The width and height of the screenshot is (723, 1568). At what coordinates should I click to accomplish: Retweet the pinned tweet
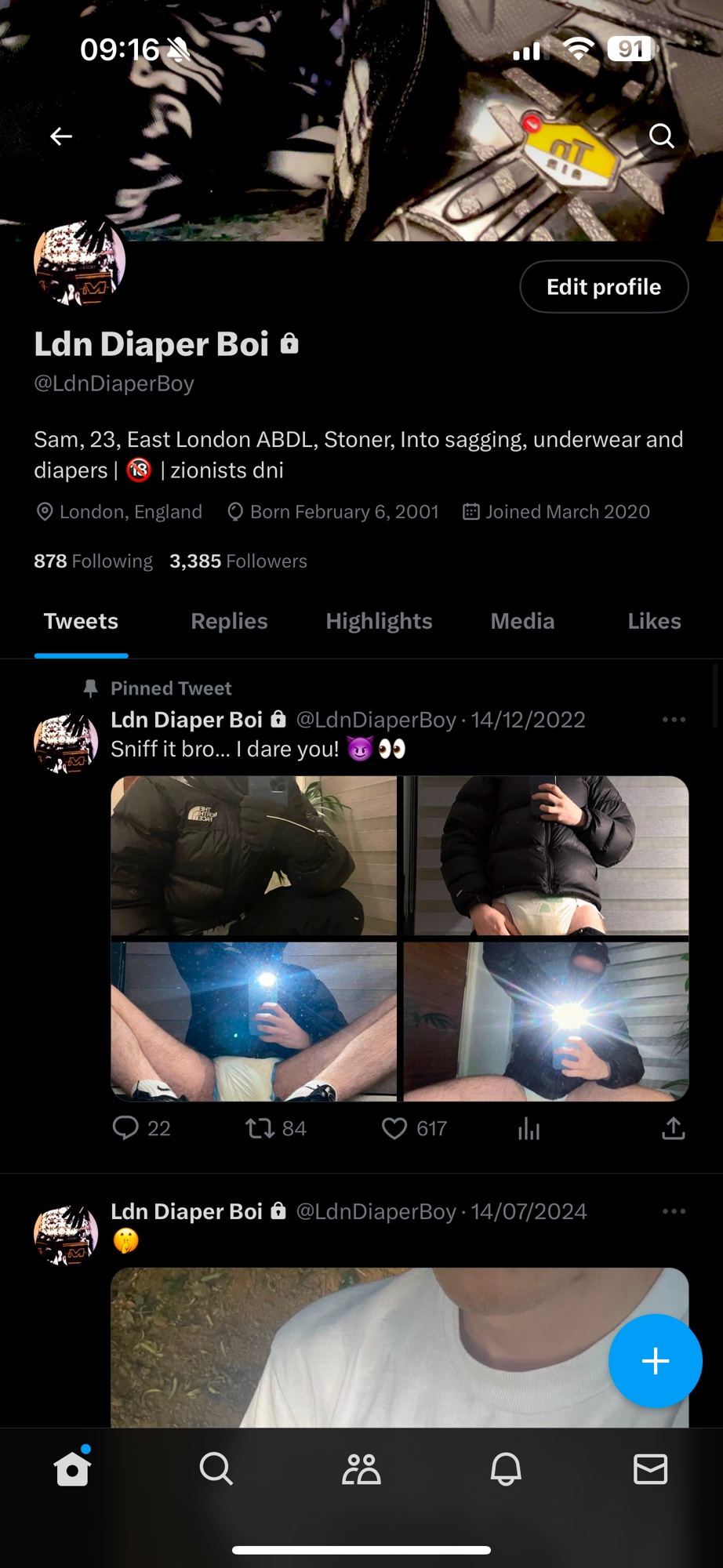(260, 1128)
